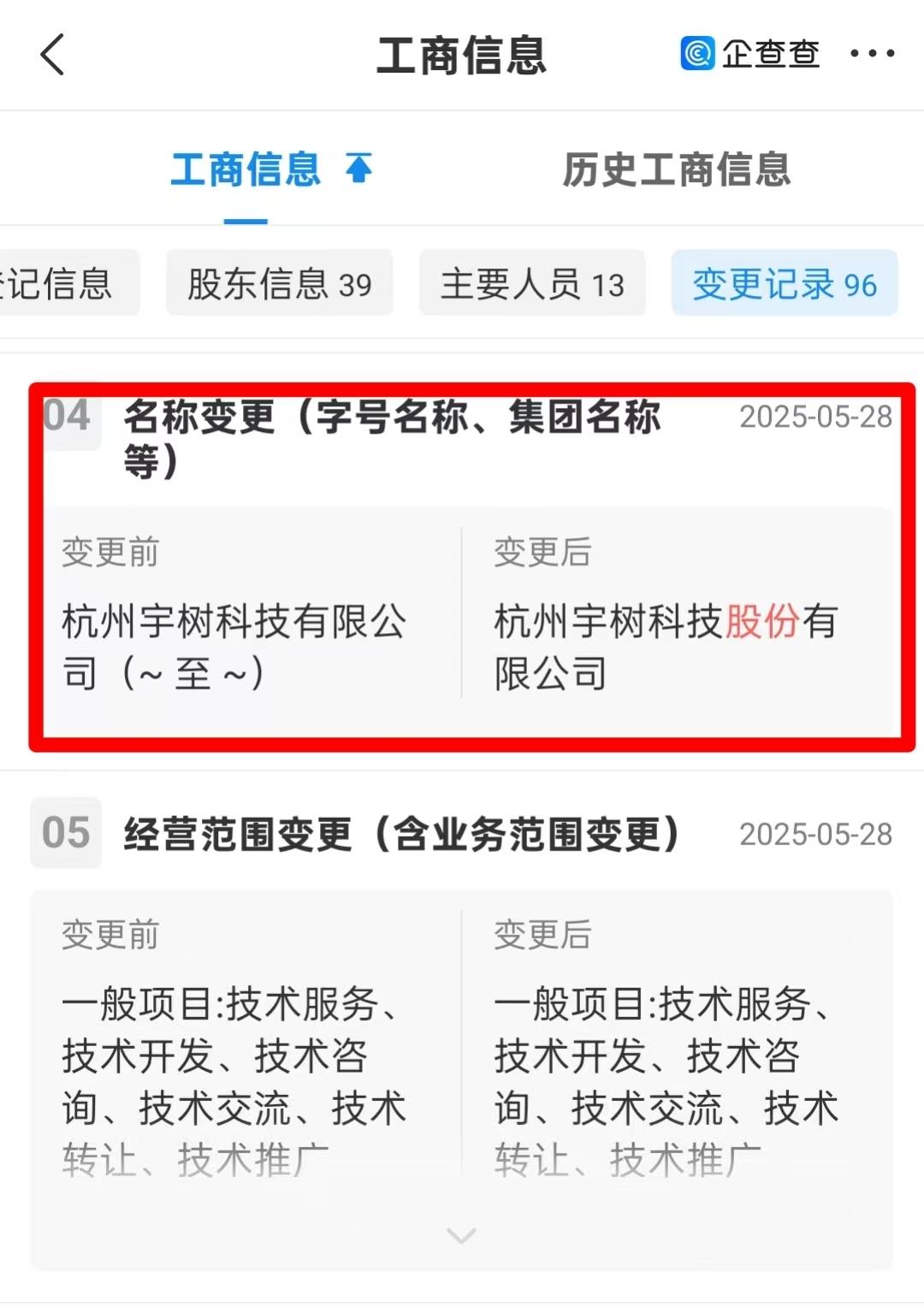Screen dimensions: 924x1307
Task: Go back using the back arrow
Action: (53, 55)
